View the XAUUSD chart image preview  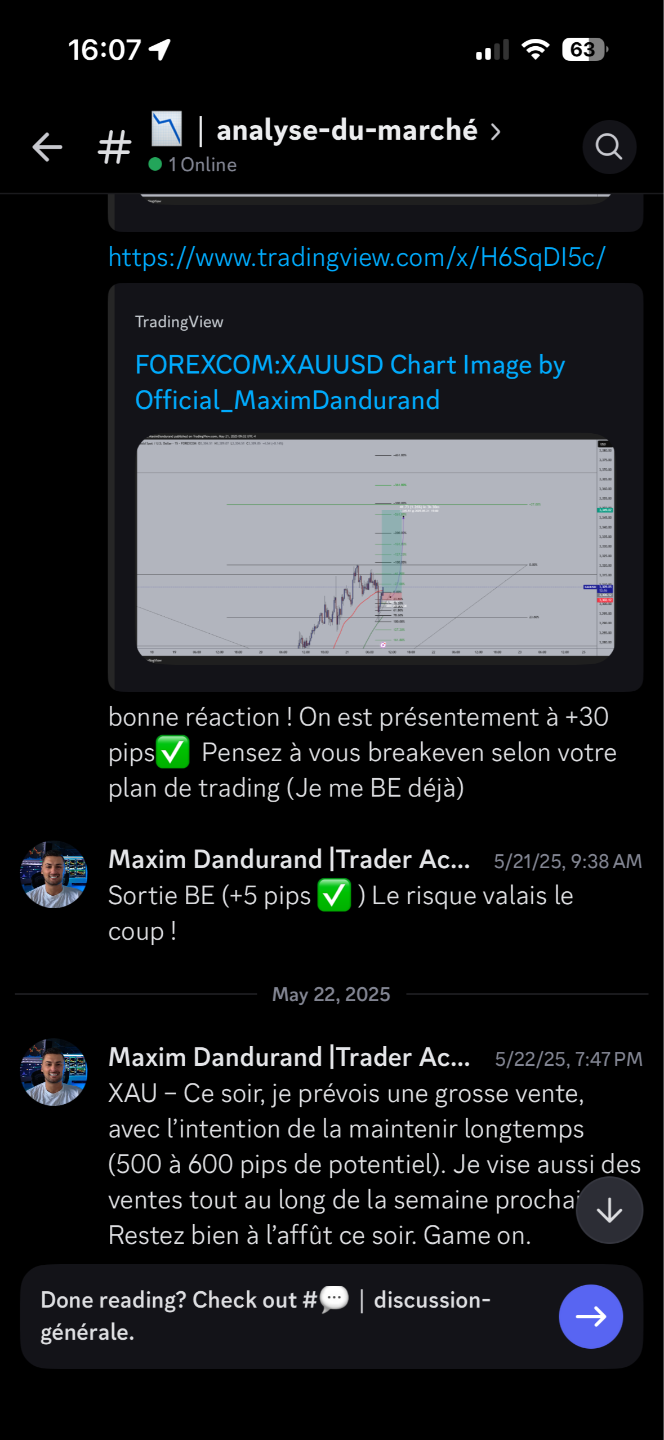tap(375, 546)
